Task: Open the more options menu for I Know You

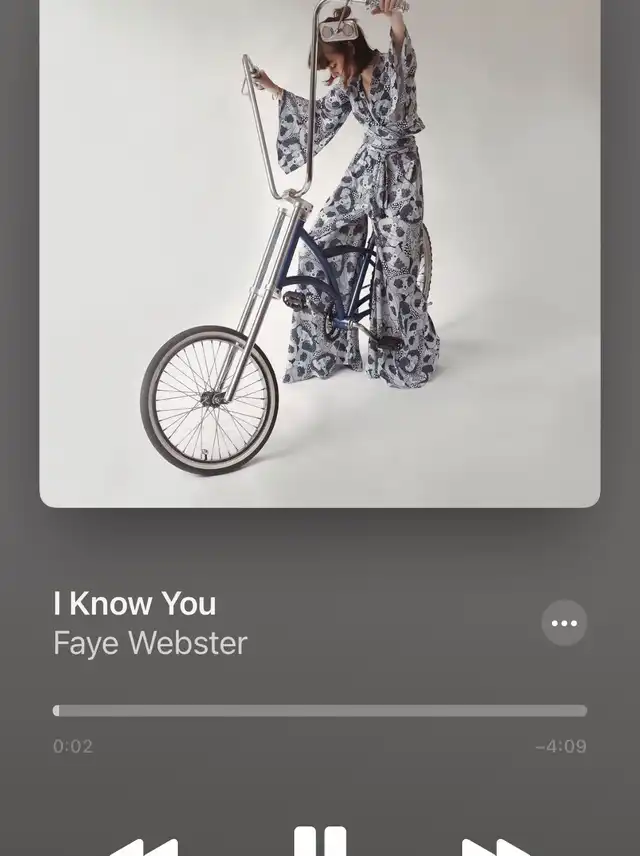Action: click(x=564, y=623)
